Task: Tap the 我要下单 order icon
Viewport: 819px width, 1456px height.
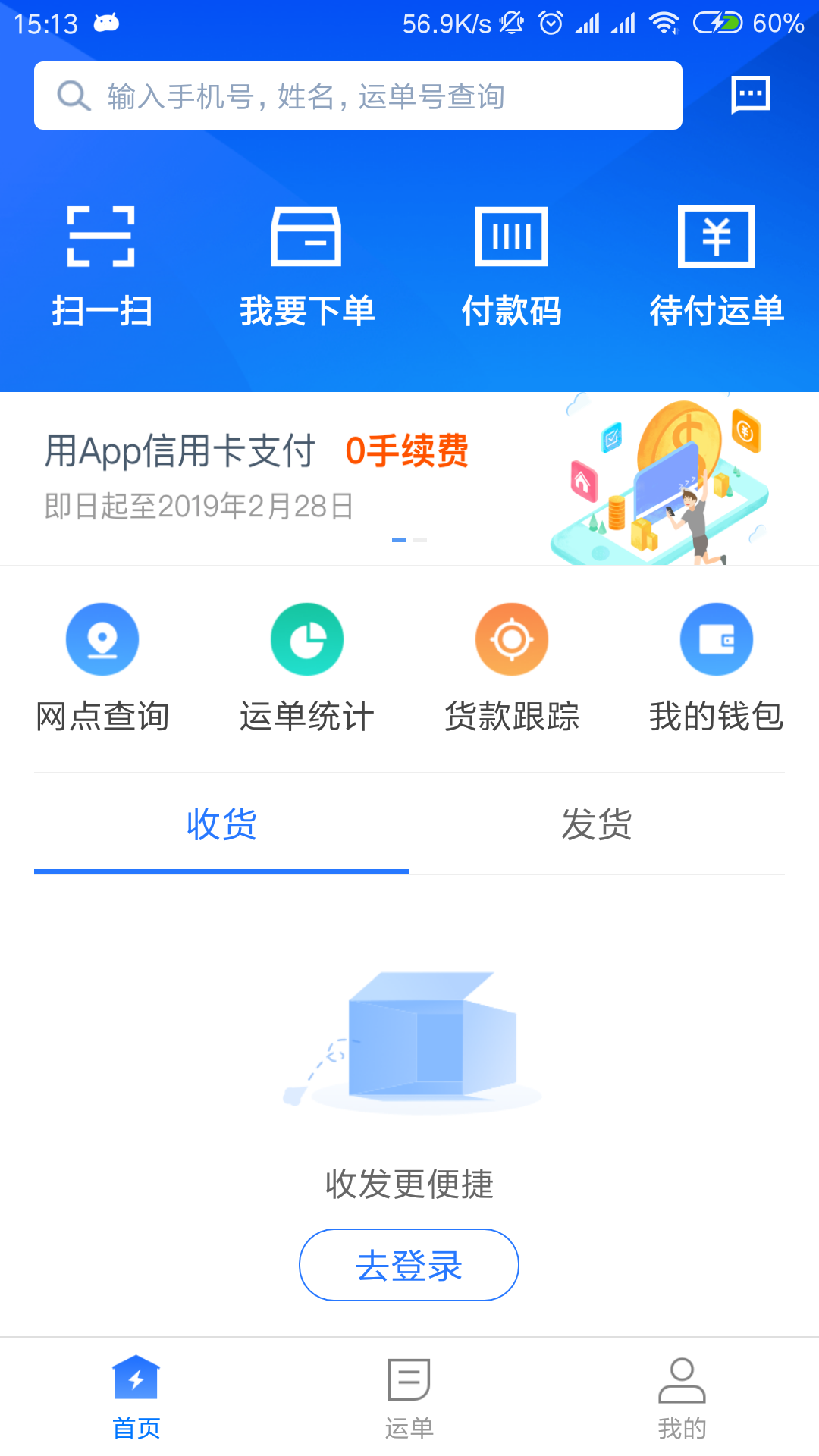Action: click(x=307, y=262)
